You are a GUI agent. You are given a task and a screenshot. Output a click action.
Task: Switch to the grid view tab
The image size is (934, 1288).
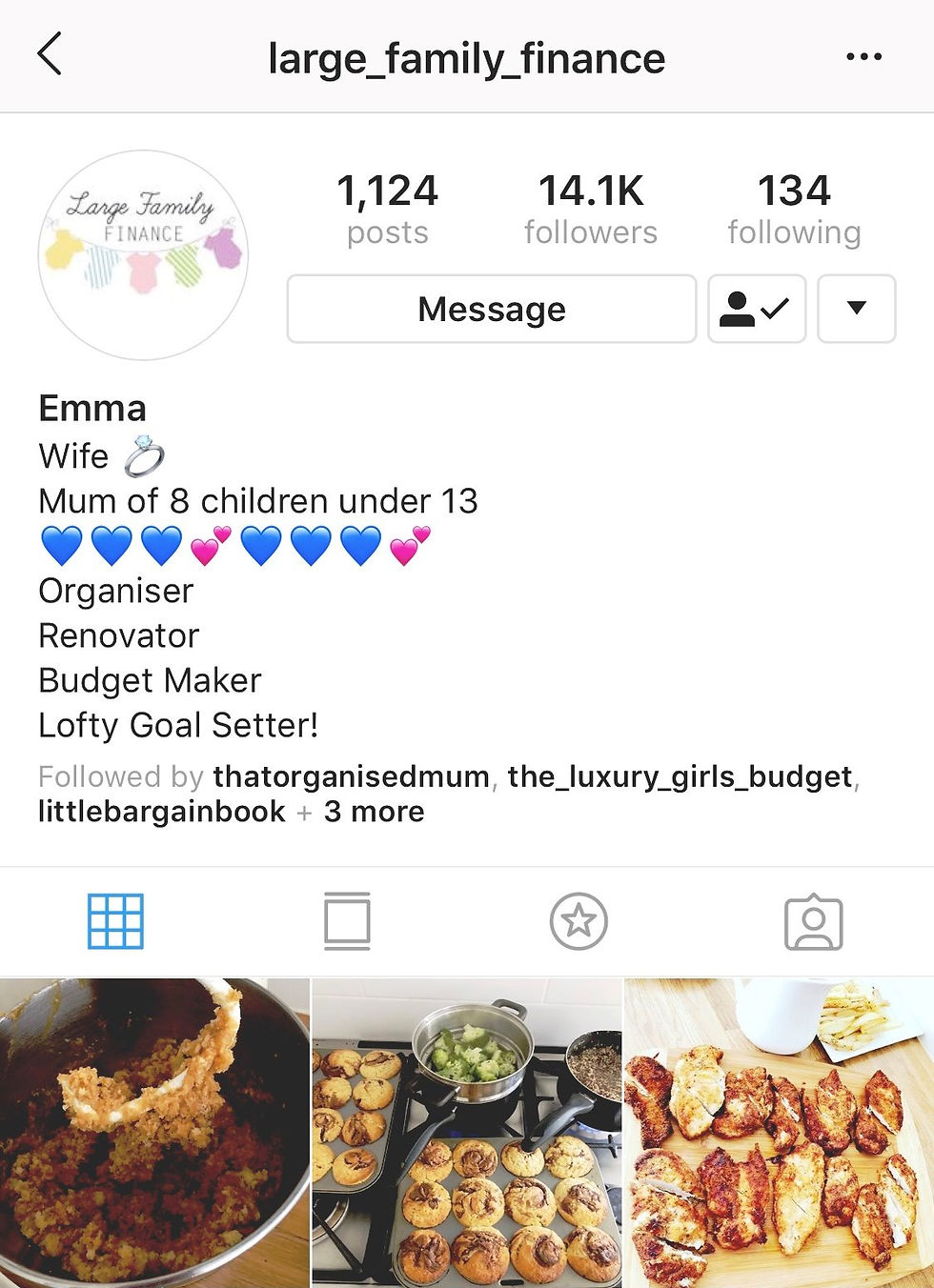point(115,921)
